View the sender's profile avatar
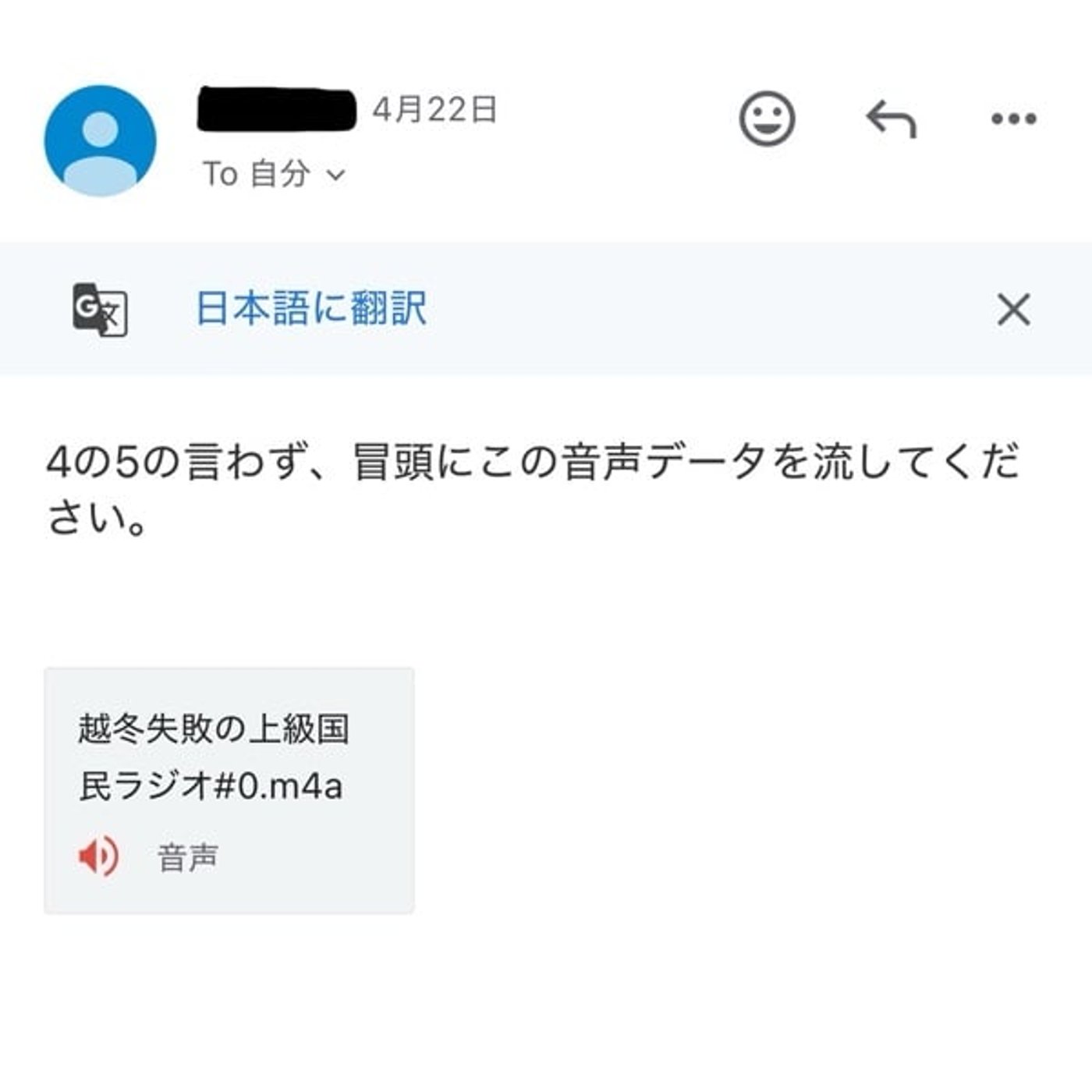This screenshot has height=1092, width=1092. (x=101, y=141)
